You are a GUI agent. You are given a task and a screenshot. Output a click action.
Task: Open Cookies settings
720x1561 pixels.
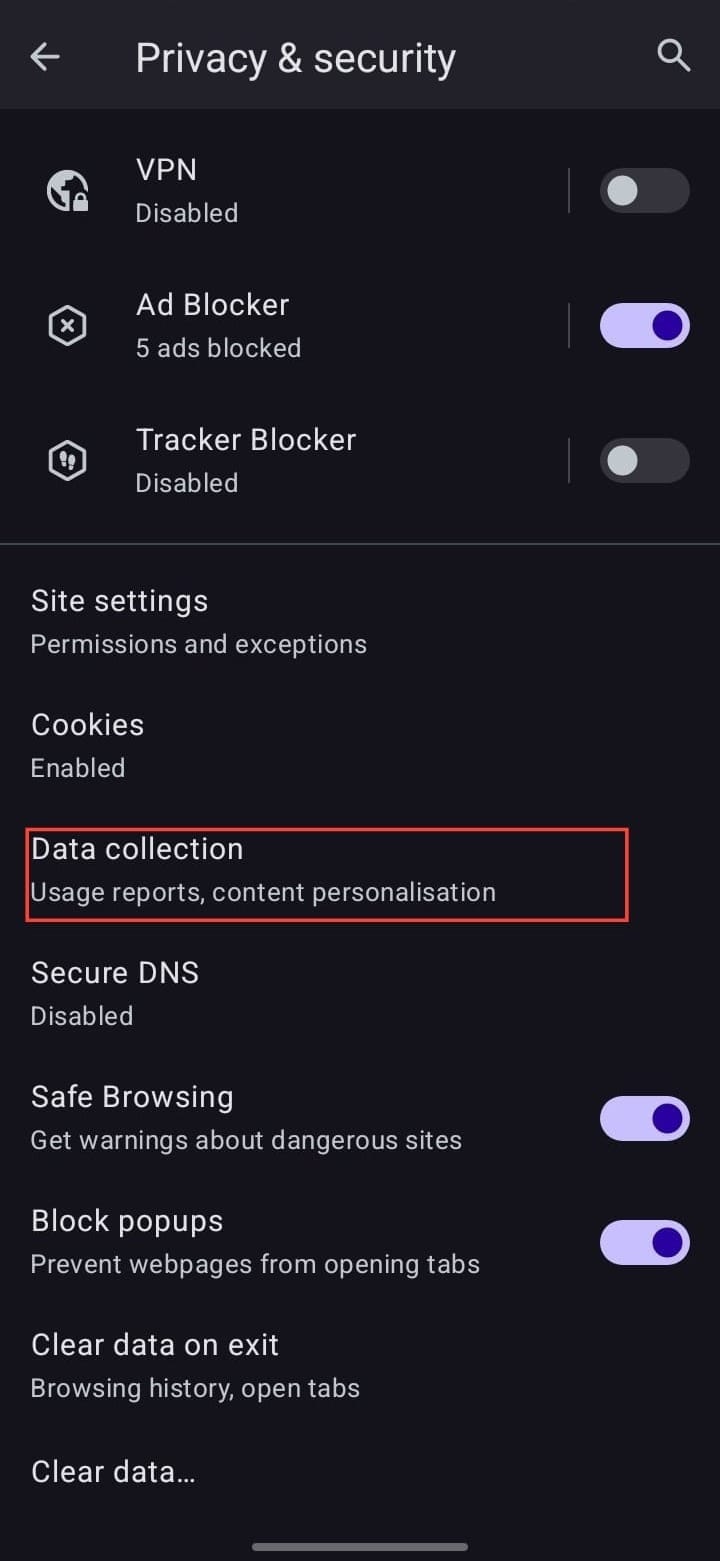pos(360,746)
